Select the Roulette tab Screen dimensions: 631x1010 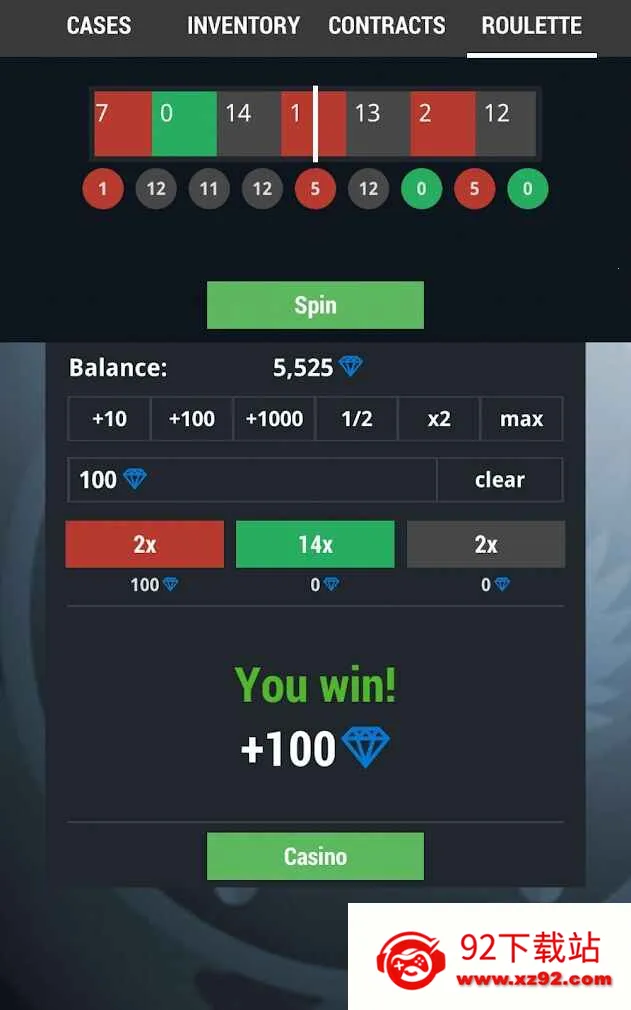(531, 26)
